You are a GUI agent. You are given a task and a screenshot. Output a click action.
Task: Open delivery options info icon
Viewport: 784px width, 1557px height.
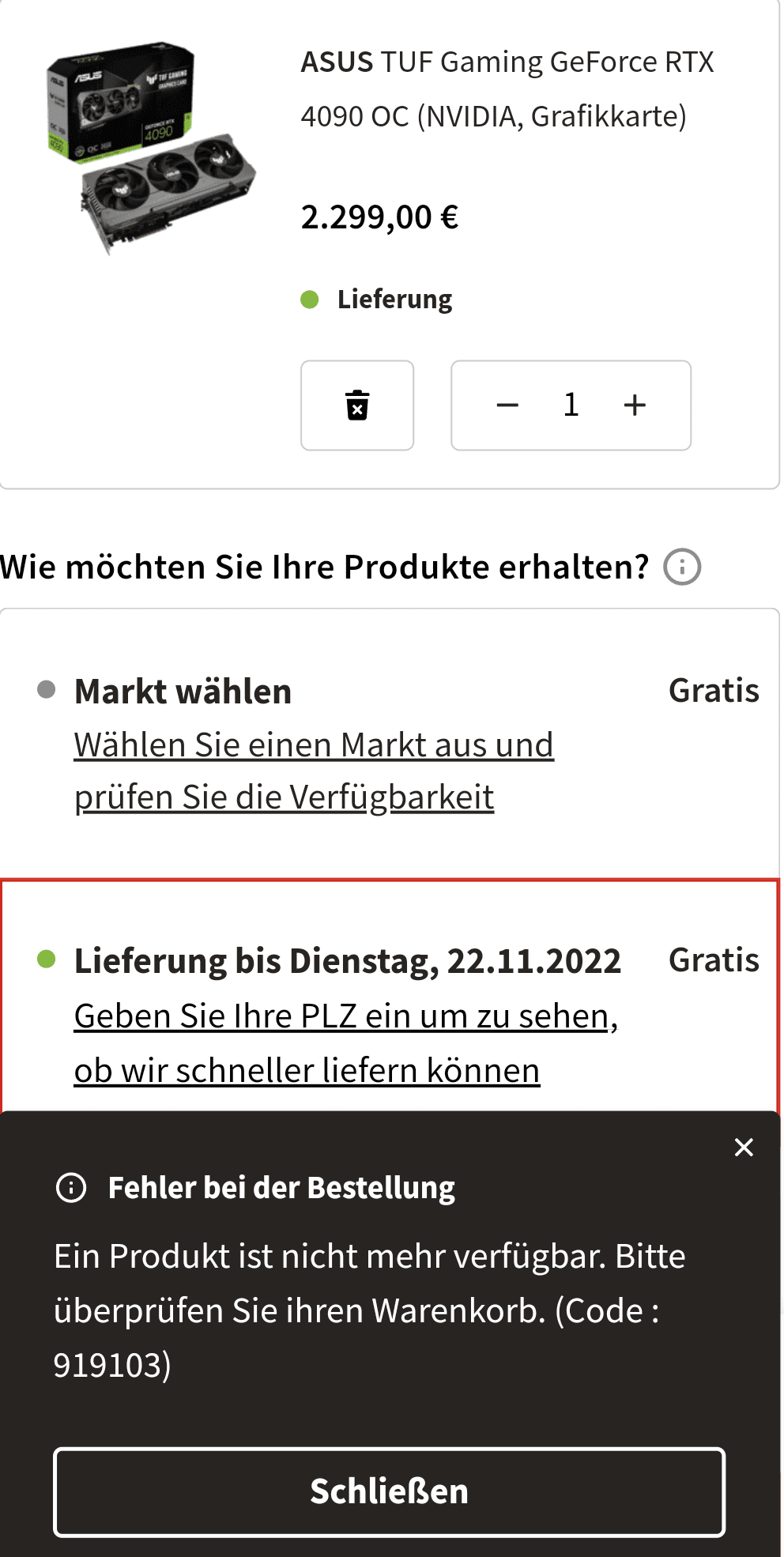(681, 567)
